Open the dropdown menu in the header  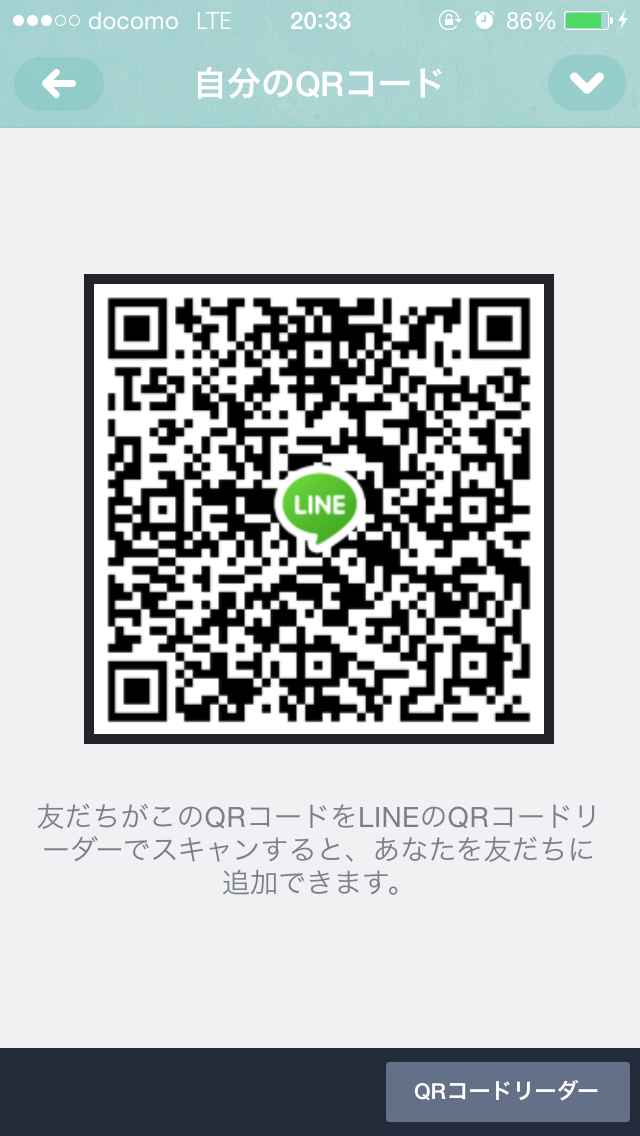586,84
